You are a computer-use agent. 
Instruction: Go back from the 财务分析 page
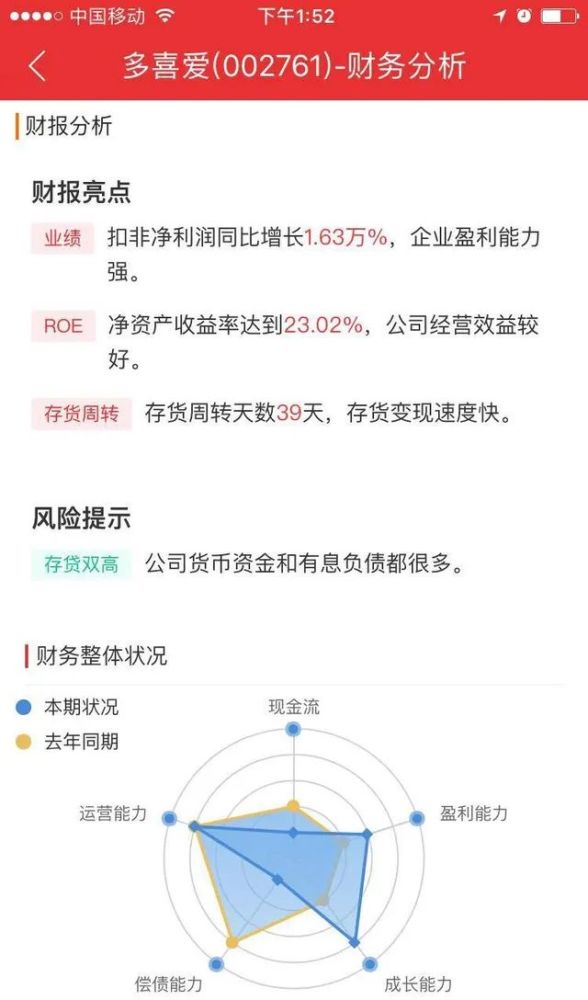pyautogui.click(x=38, y=66)
